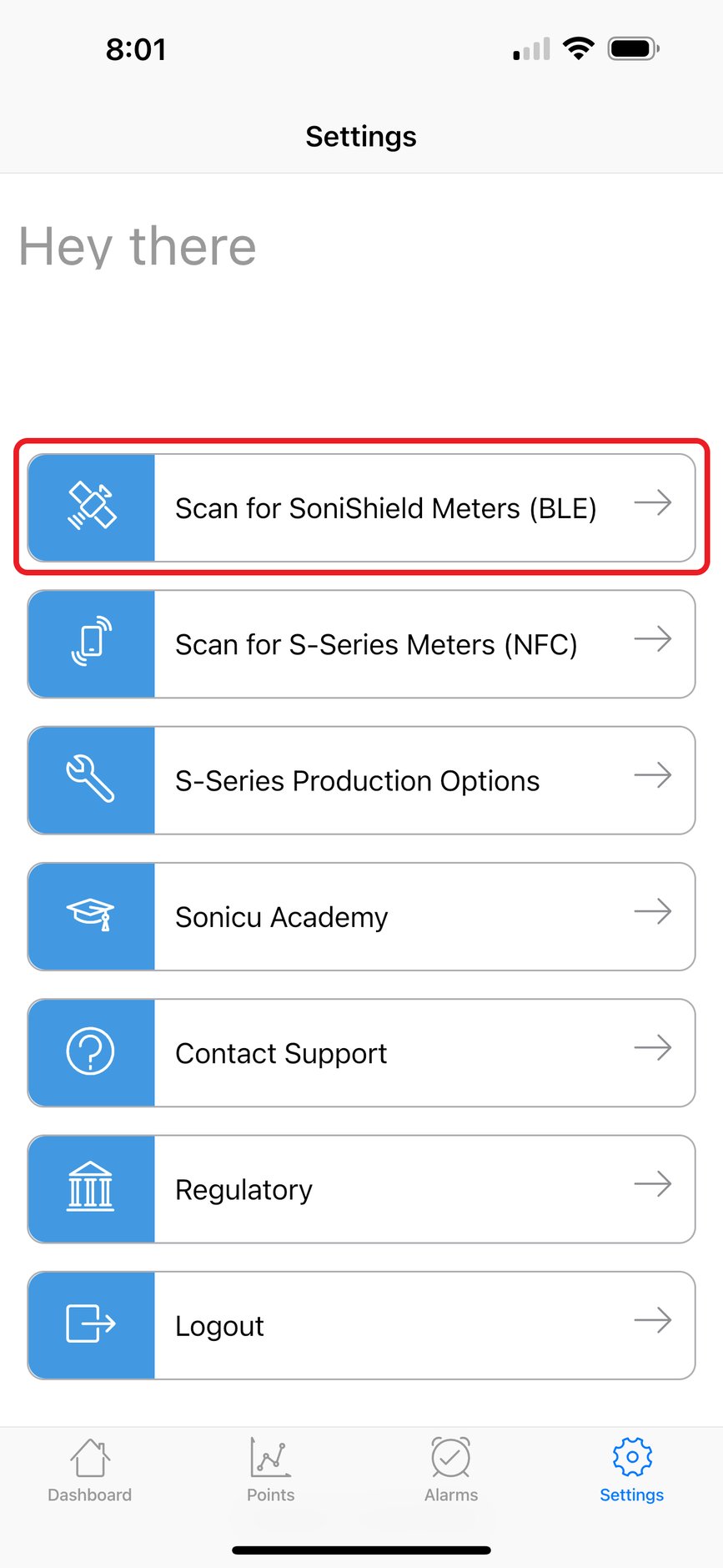This screenshot has width=723, height=1568.
Task: Open Sonicu Academy
Action: [x=361, y=915]
